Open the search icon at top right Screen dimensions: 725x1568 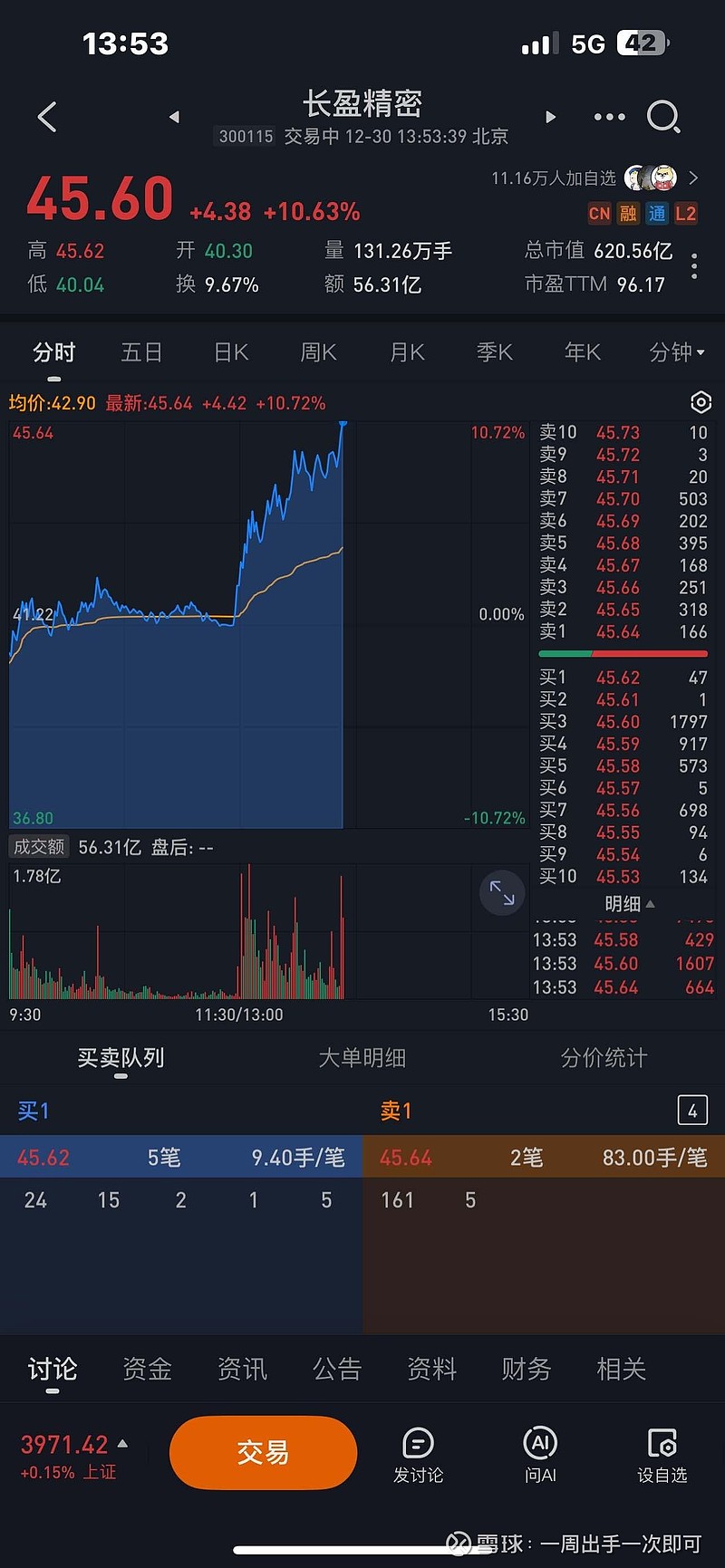click(664, 117)
